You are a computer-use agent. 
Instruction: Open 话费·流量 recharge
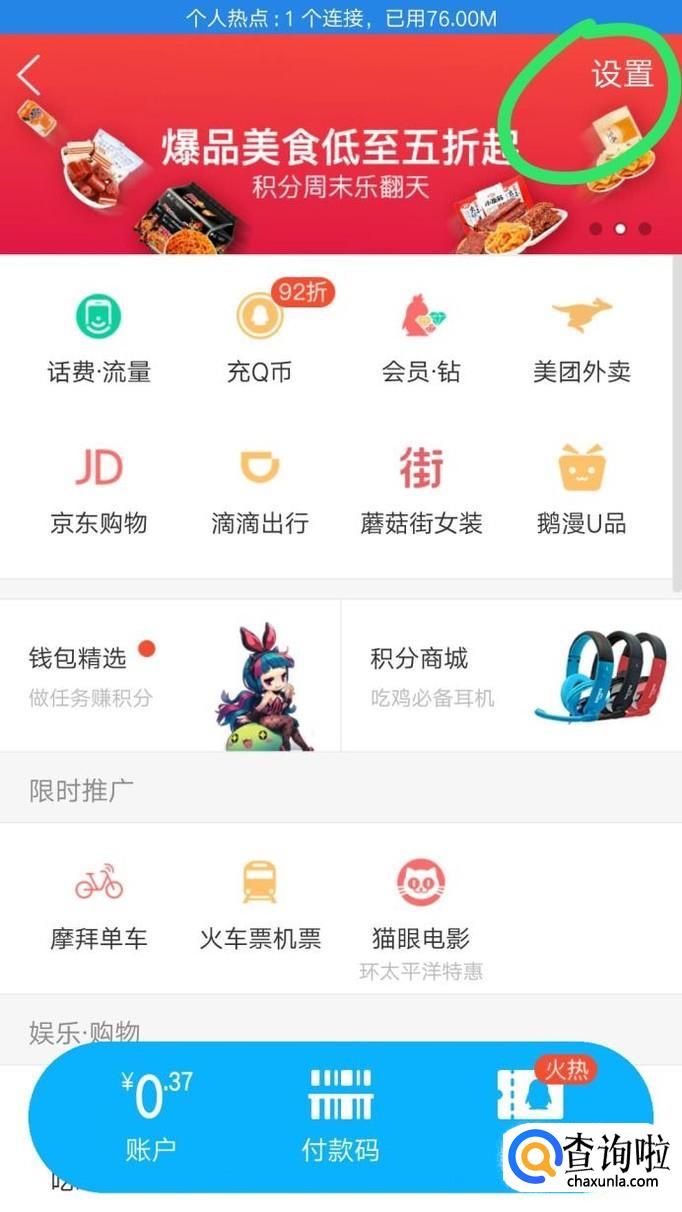coord(99,340)
